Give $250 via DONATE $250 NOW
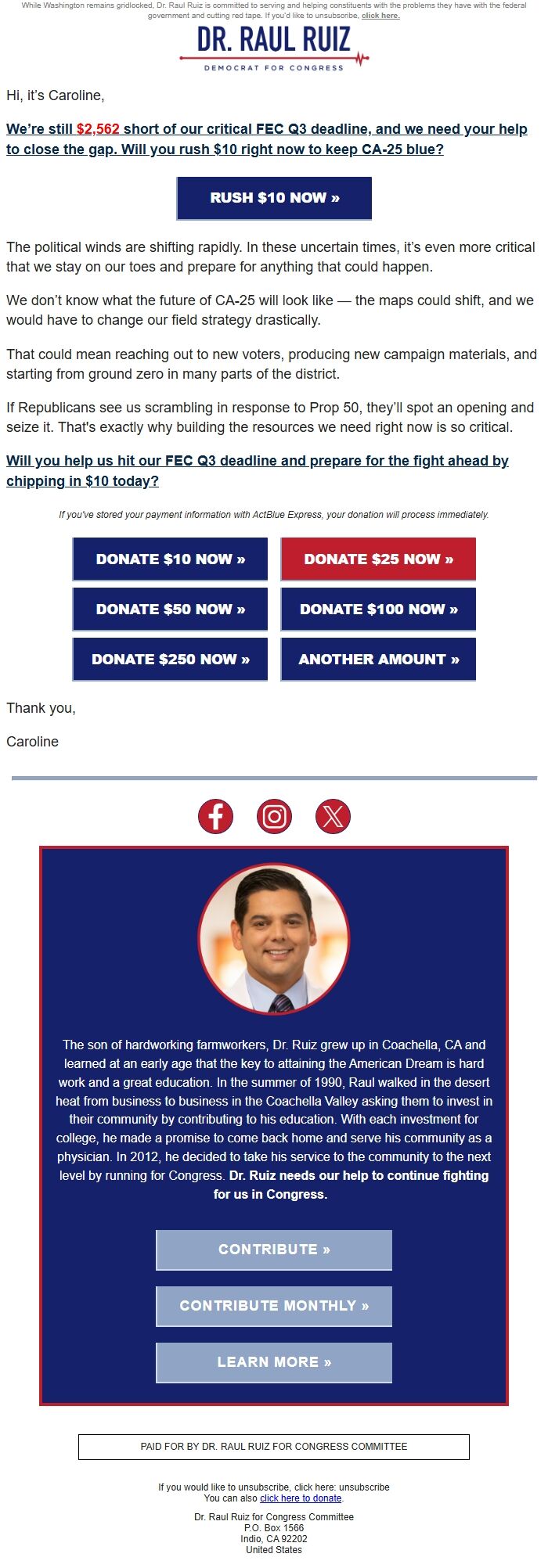 click(x=170, y=659)
